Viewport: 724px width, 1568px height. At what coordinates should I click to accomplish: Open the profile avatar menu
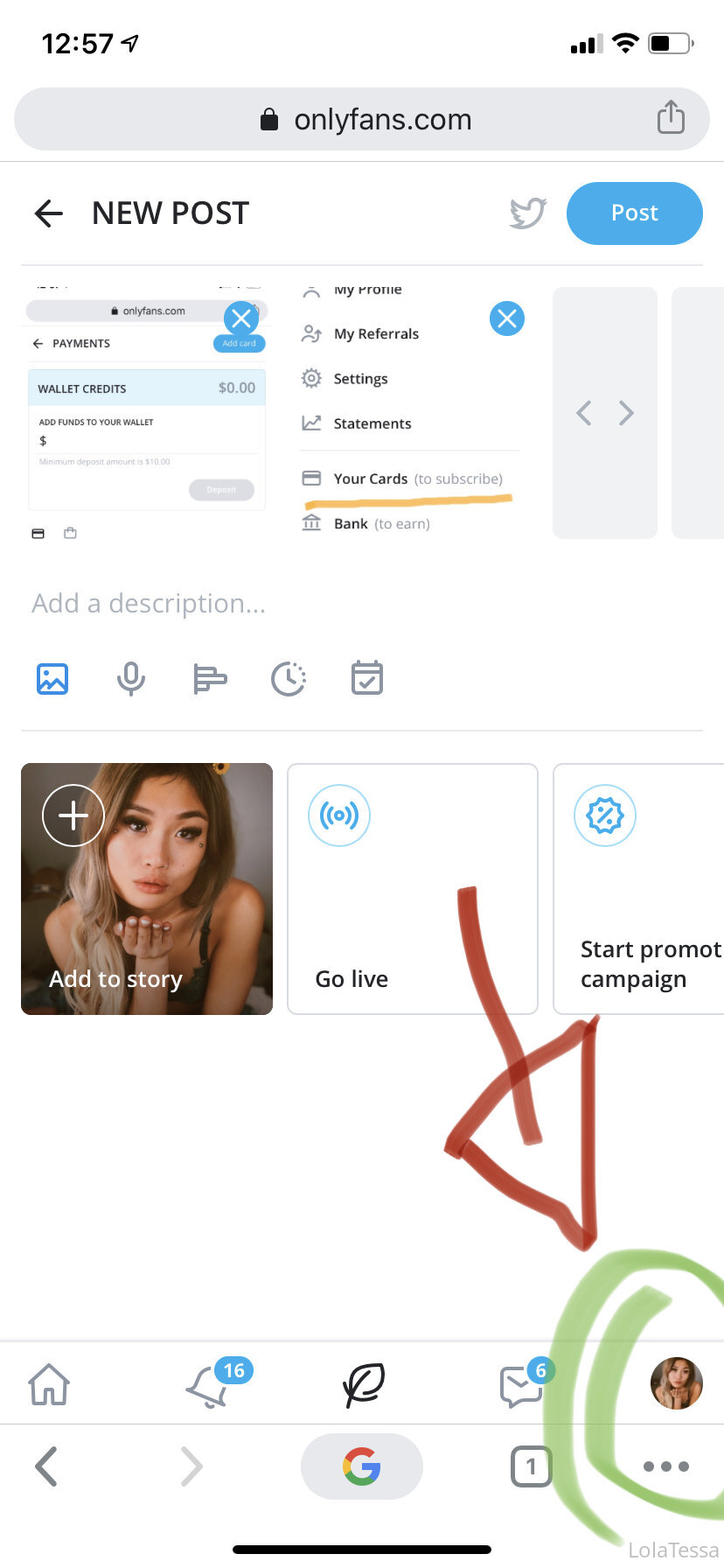point(677,1383)
